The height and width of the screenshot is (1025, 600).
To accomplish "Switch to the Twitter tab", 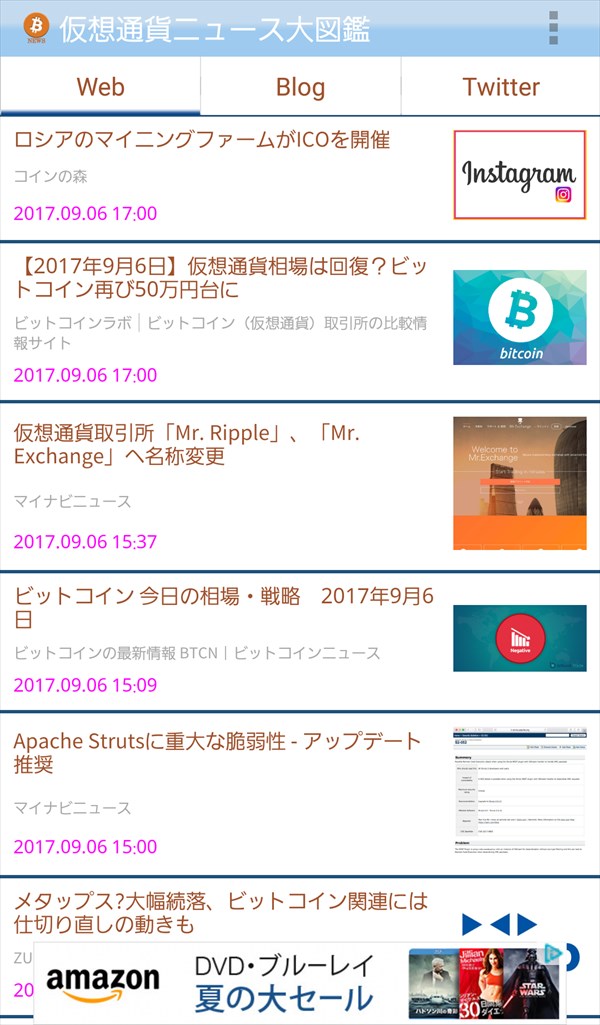I will [x=501, y=87].
